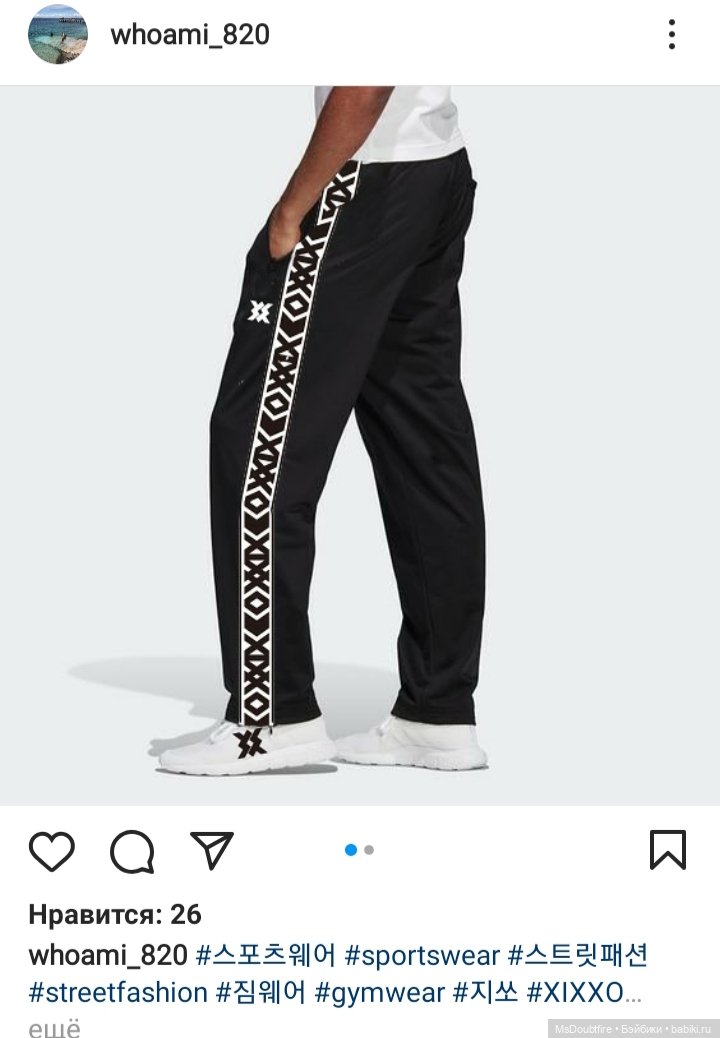
Task: Share post via paper plane icon
Action: (x=211, y=850)
